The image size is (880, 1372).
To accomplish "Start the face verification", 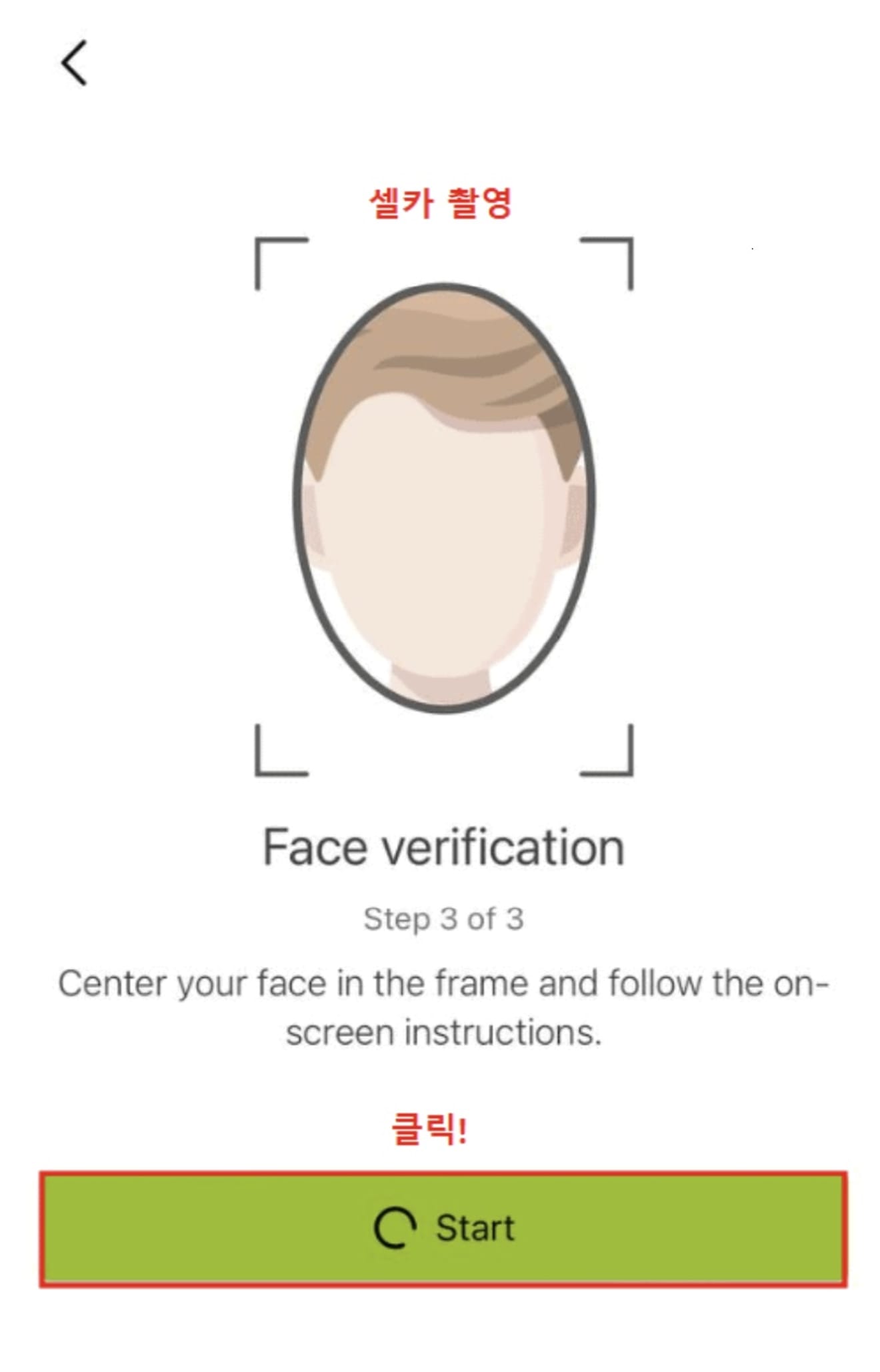I will pyautogui.click(x=443, y=1228).
